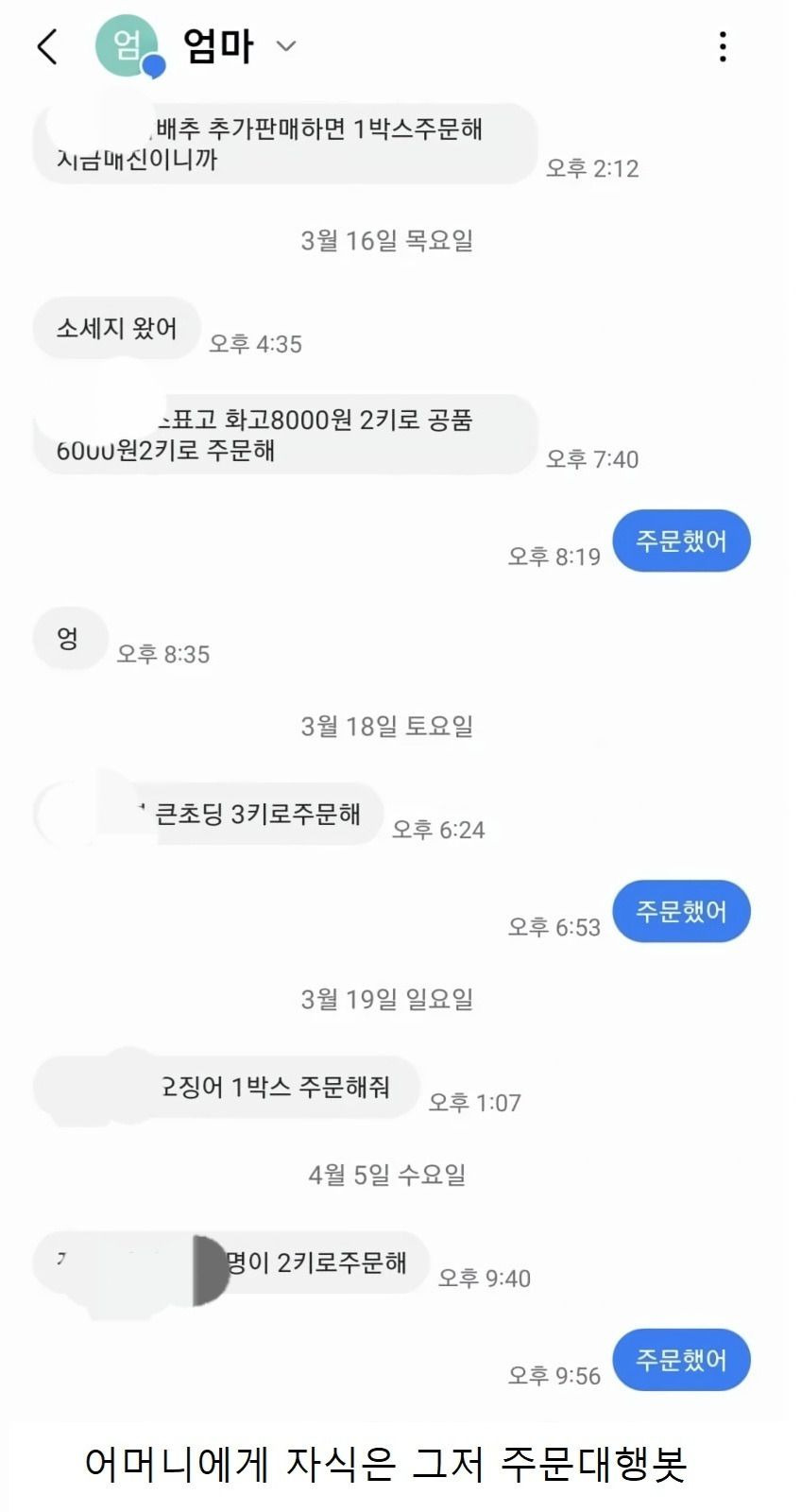Select the cabbage order message at the top
This screenshot has width=801, height=1512.
click(x=283, y=144)
